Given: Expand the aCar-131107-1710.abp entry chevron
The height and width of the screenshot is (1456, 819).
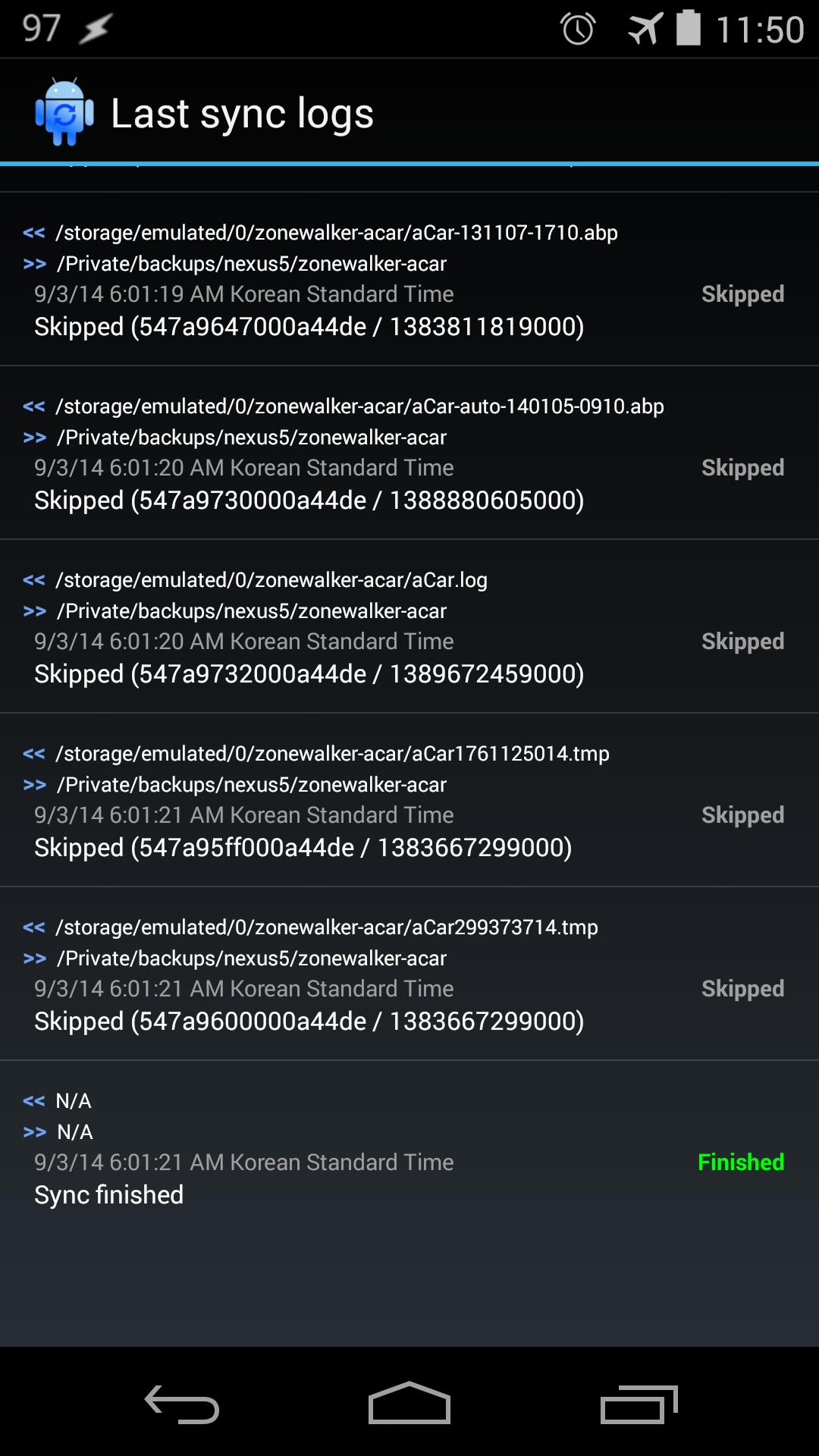Looking at the screenshot, I should [x=33, y=233].
